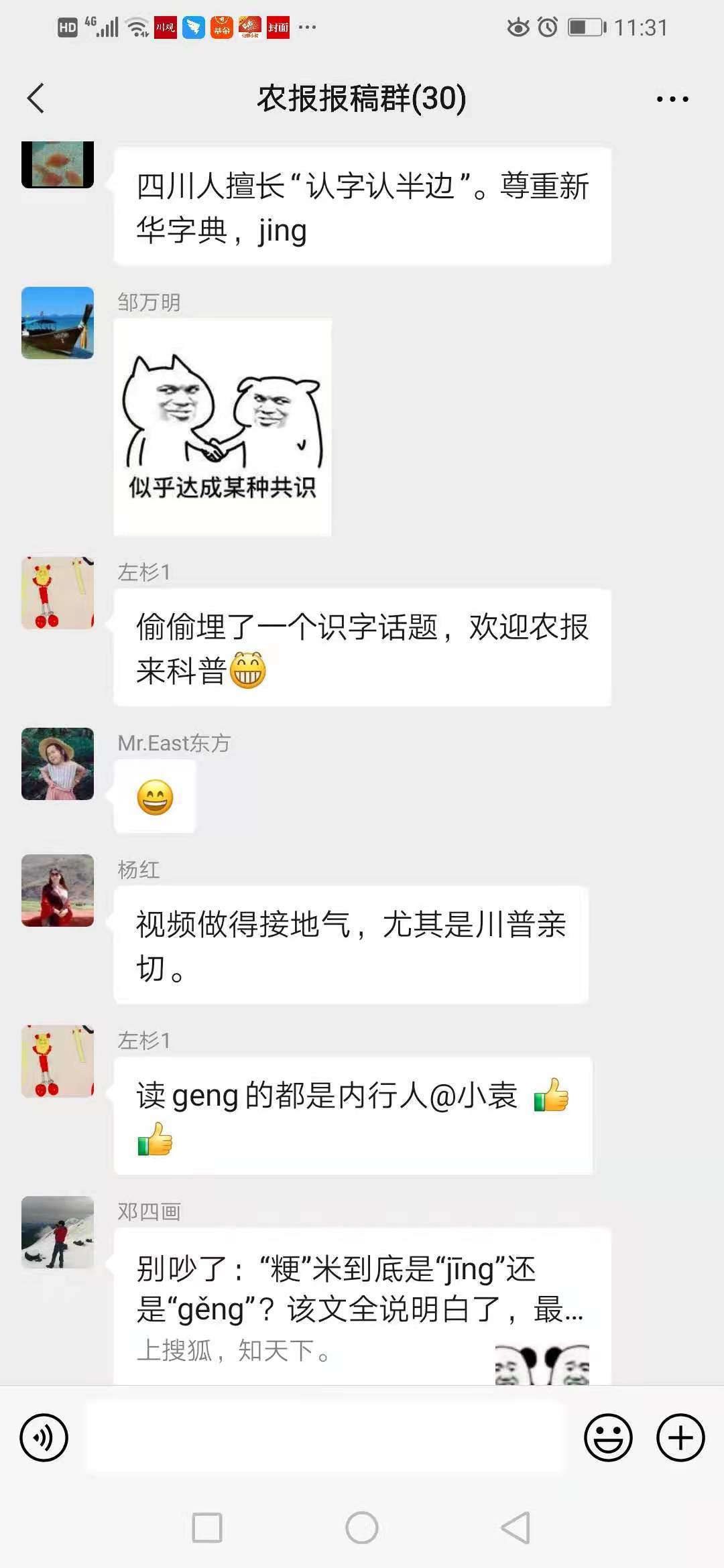The height and width of the screenshot is (1568, 724).
Task: Go back from the 农报报稿群 chat
Action: [36, 99]
